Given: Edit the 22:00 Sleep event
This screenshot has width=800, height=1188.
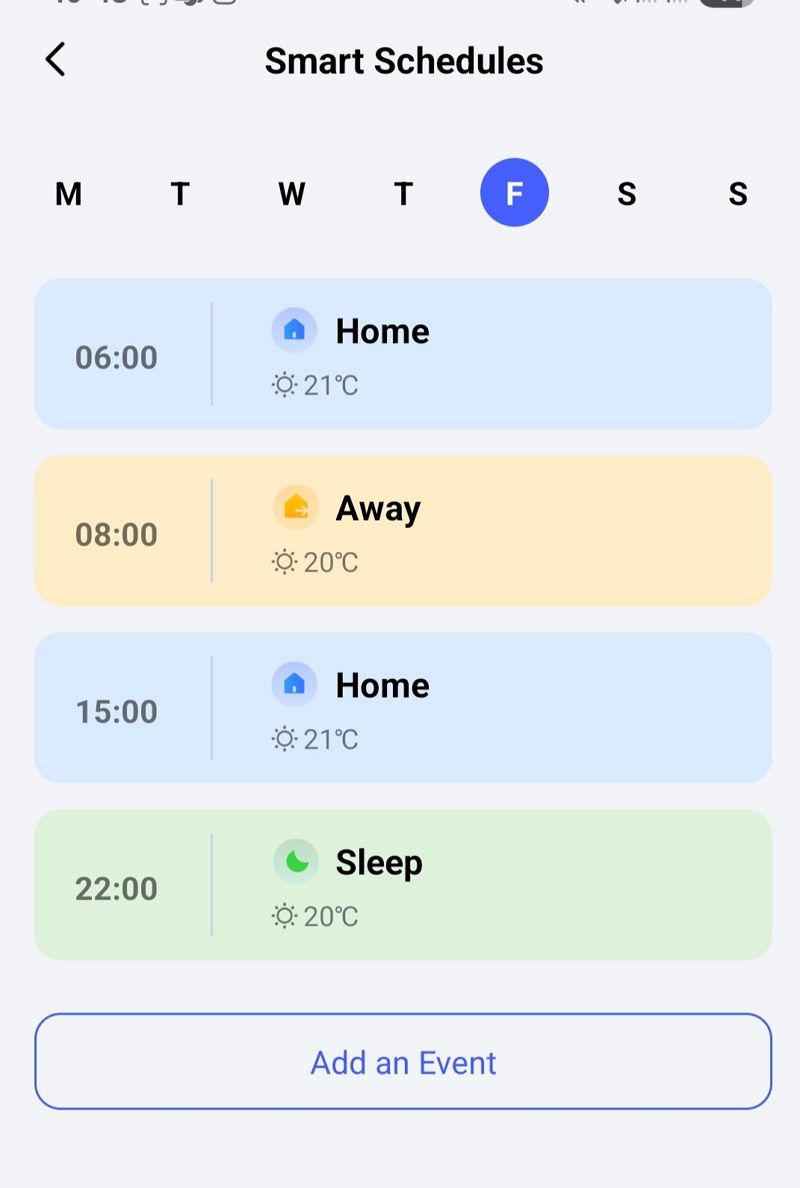Looking at the screenshot, I should tap(403, 885).
